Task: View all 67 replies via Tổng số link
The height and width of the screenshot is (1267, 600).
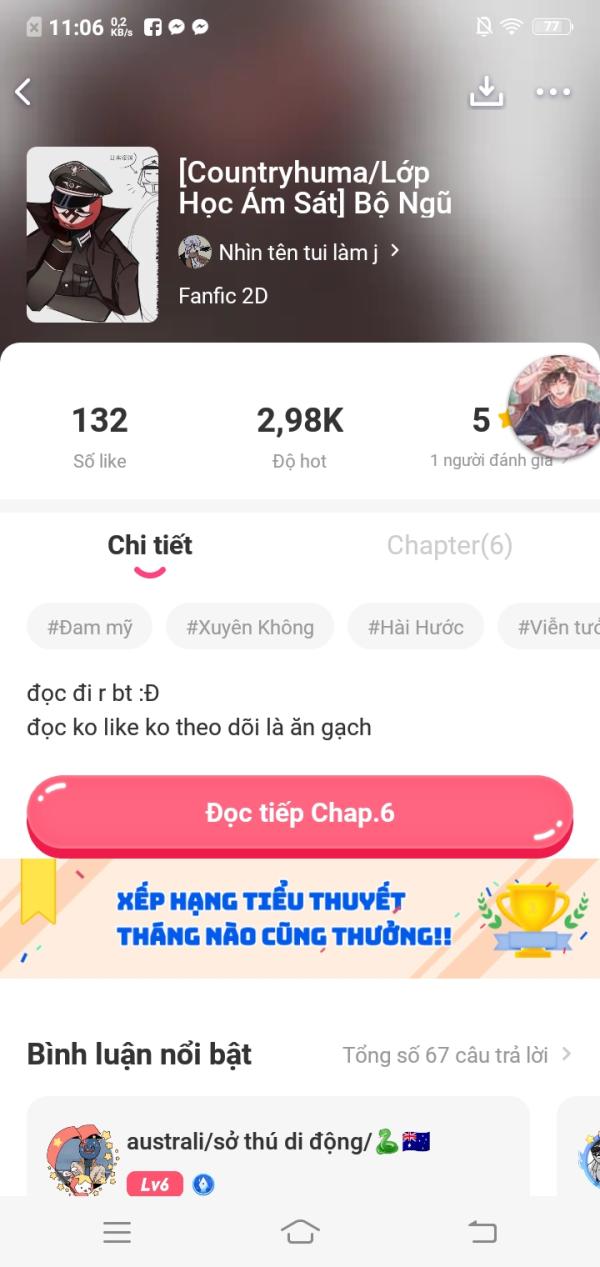Action: click(x=457, y=1054)
